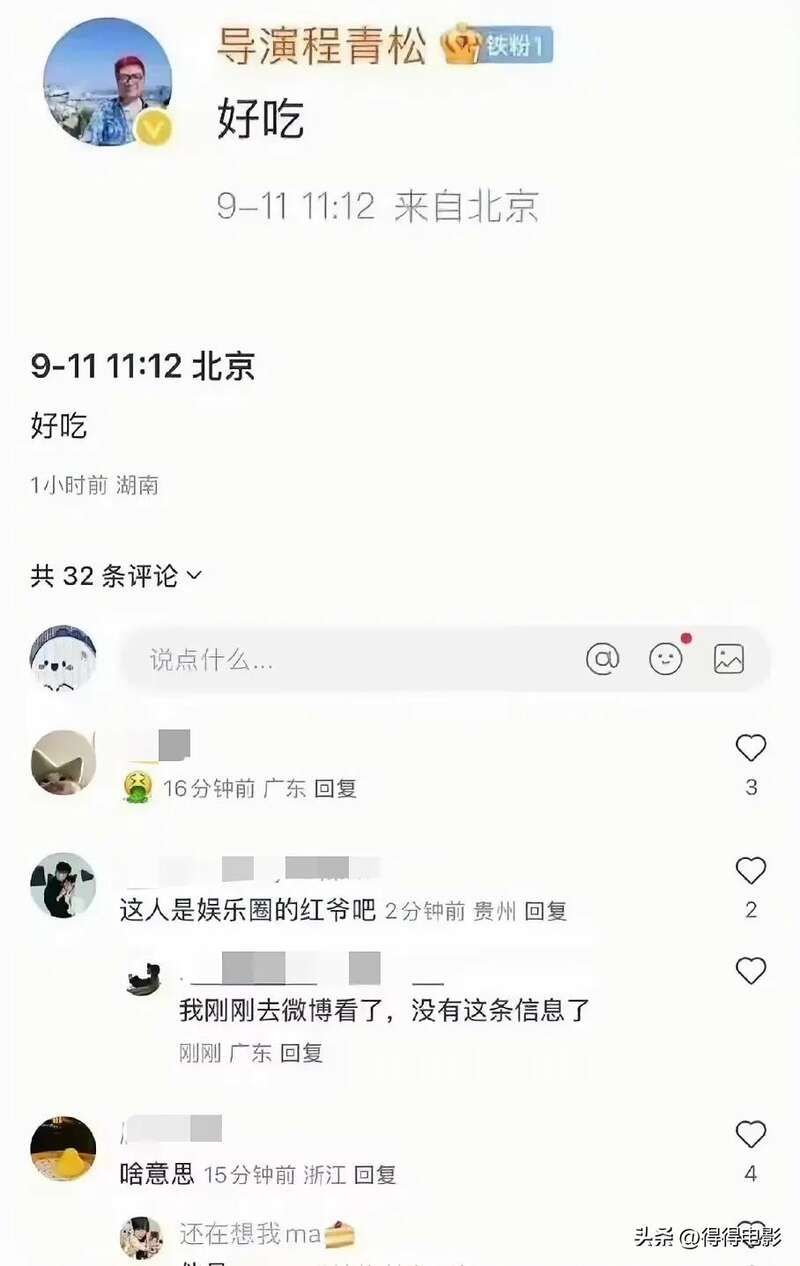The image size is (800, 1266).
Task: Open the profile of the 啥意思 commenter's avatar
Action: click(x=63, y=1149)
